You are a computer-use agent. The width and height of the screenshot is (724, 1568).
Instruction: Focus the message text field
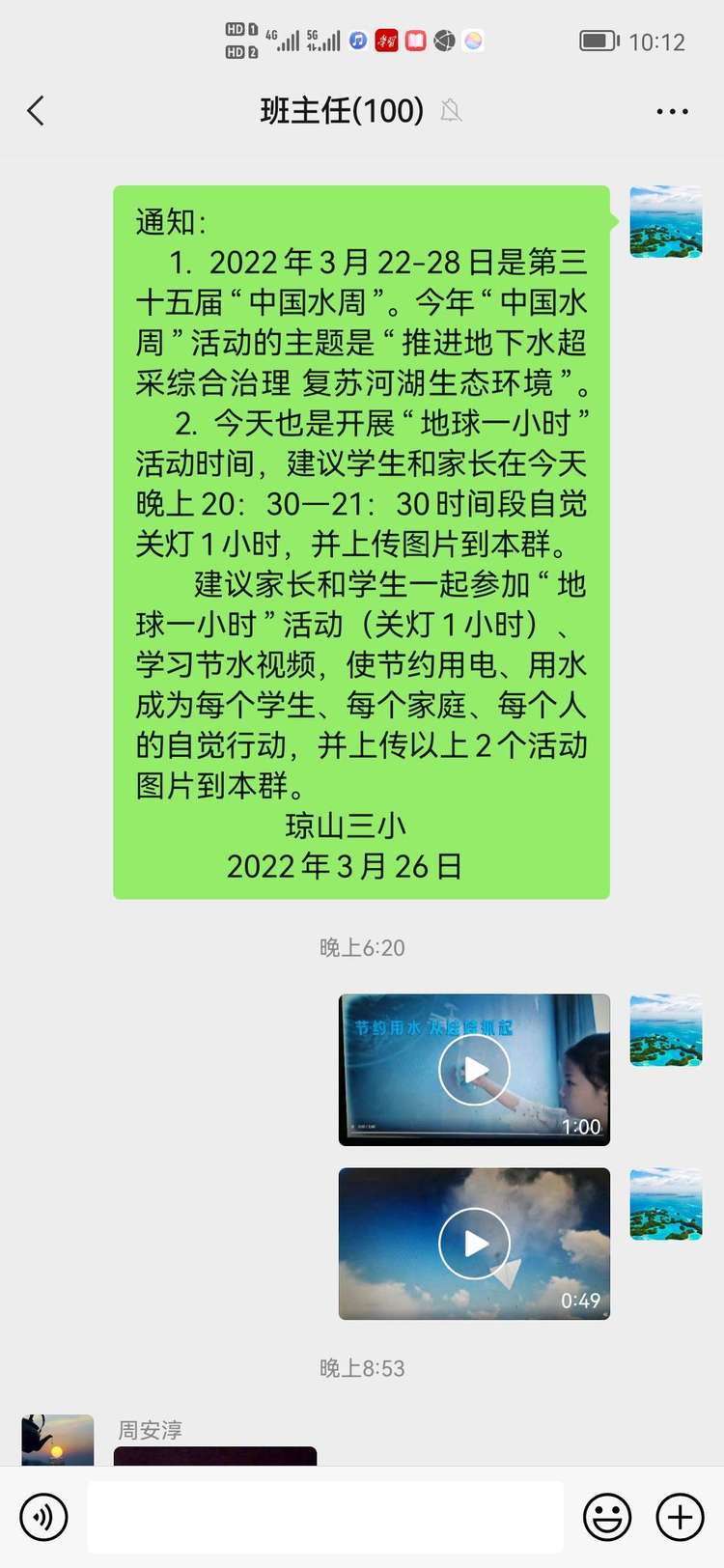(x=325, y=1518)
